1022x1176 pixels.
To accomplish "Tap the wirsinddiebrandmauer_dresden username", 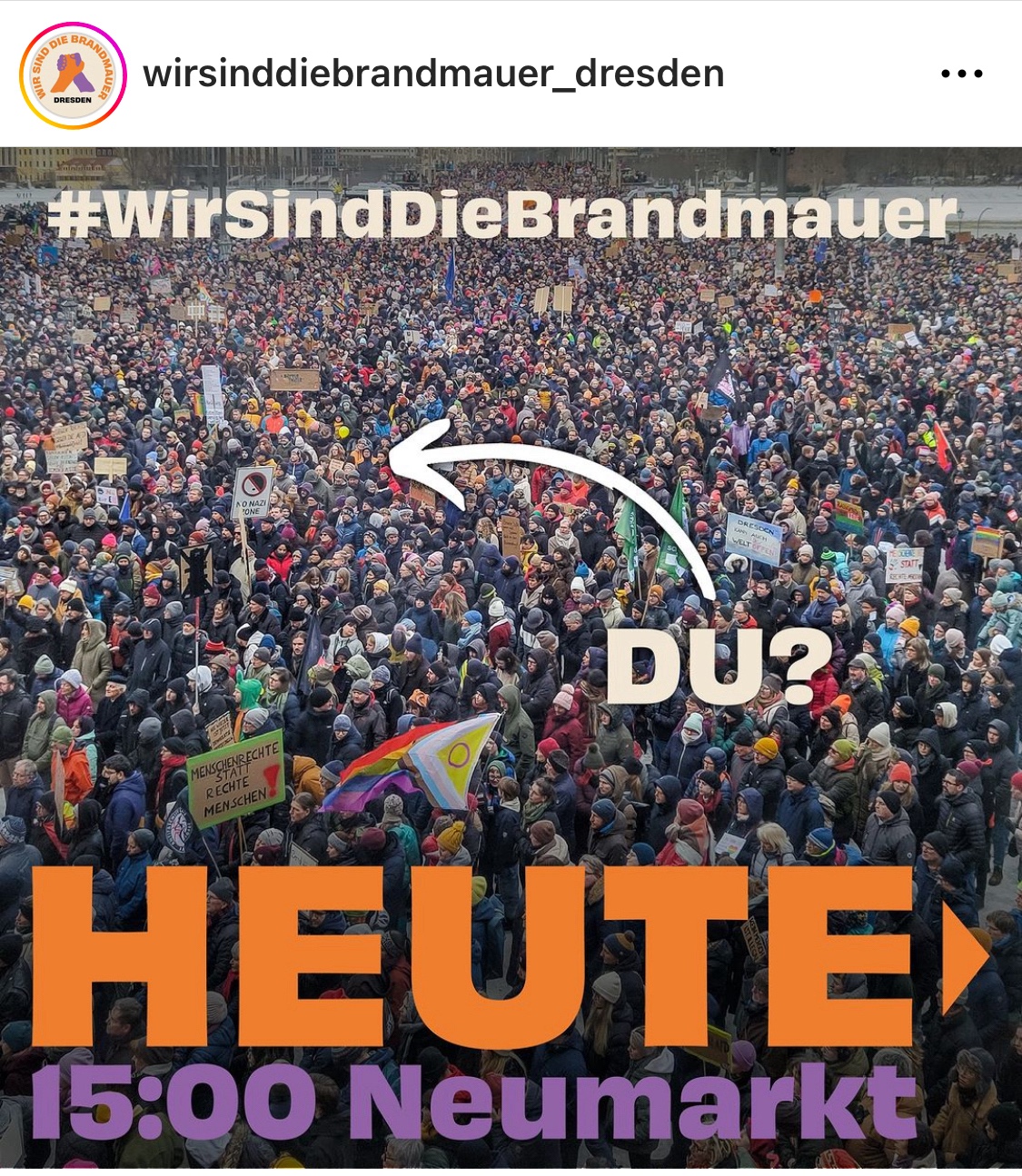I will (433, 74).
